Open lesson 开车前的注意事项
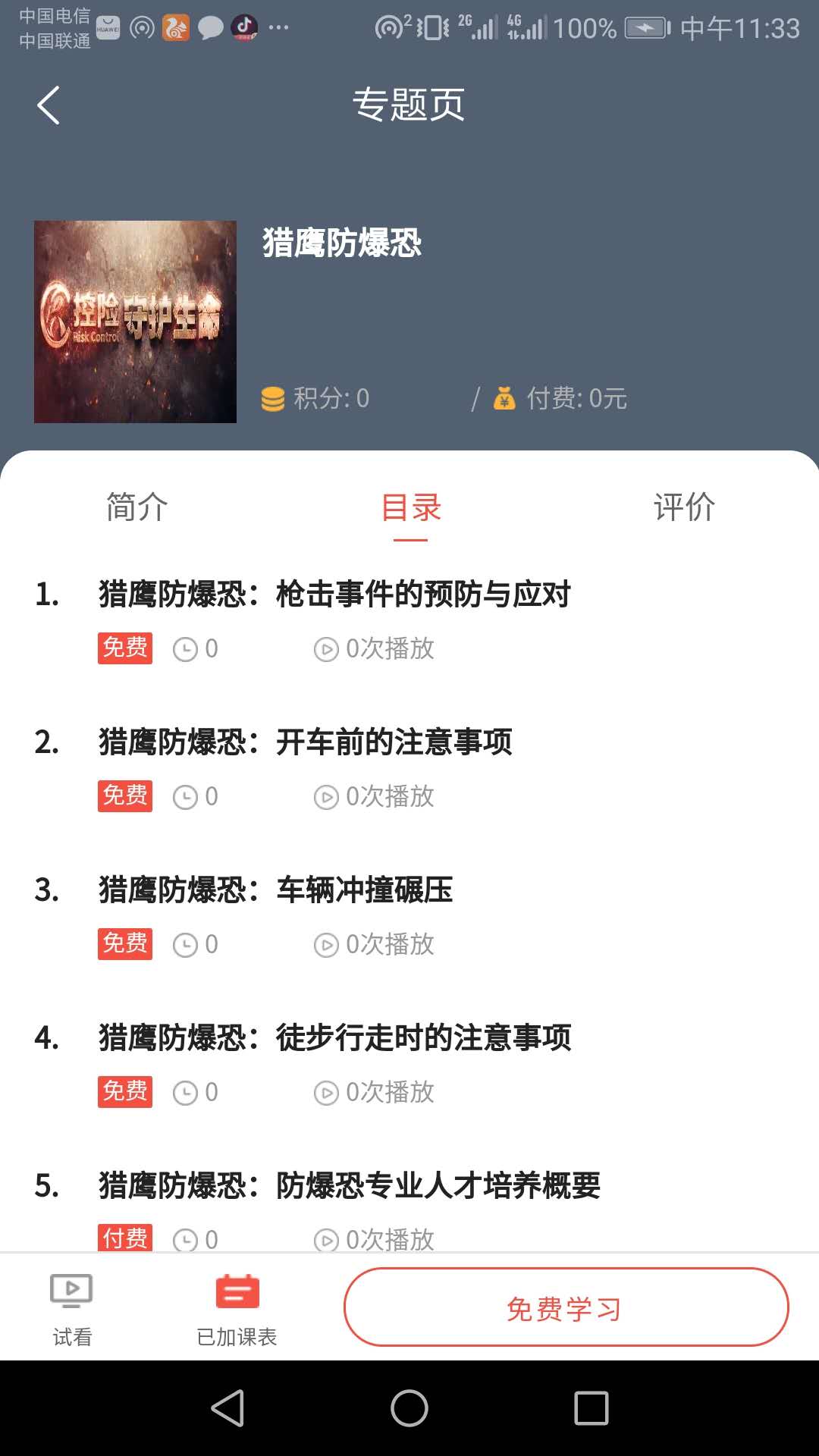Image resolution: width=819 pixels, height=1456 pixels. click(305, 742)
